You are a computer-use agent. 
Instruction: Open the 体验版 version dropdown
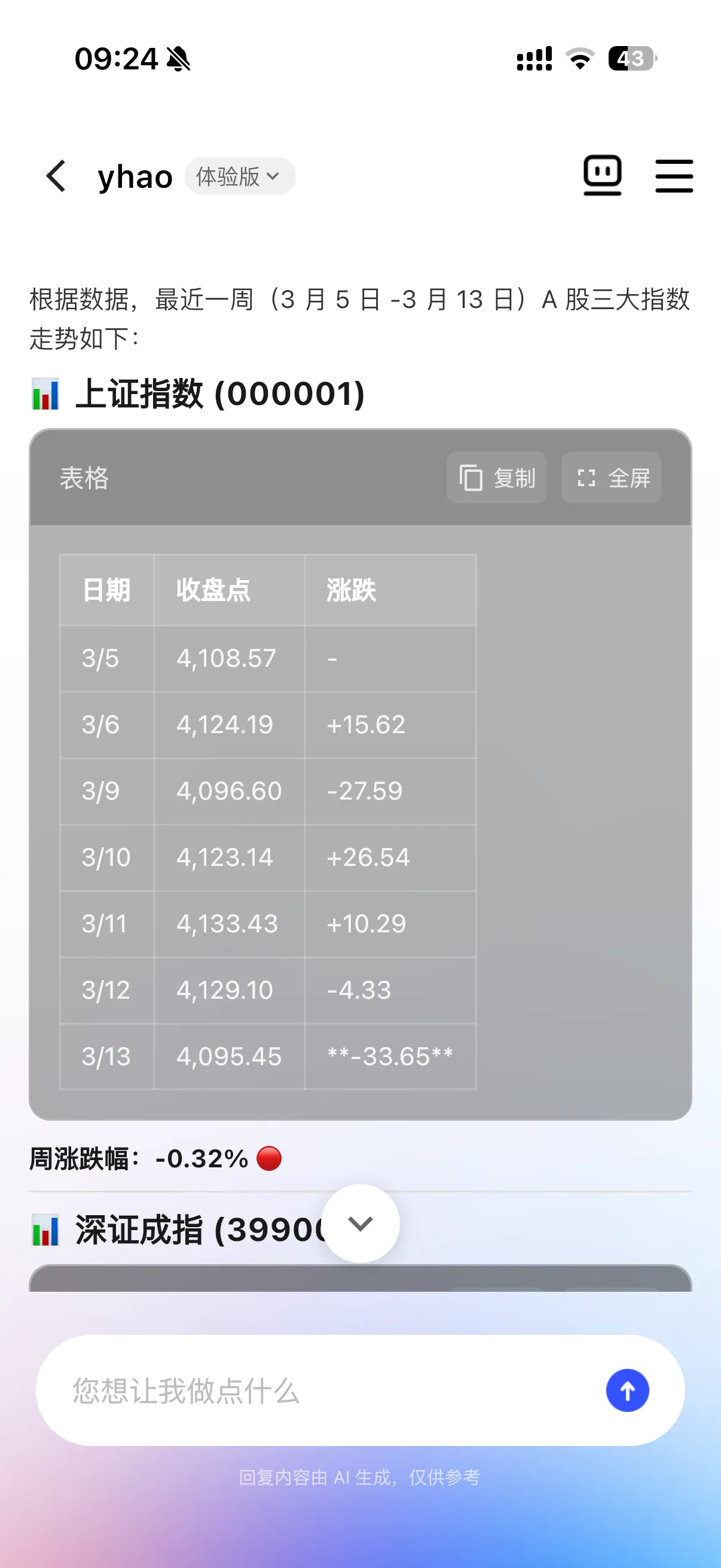[239, 176]
